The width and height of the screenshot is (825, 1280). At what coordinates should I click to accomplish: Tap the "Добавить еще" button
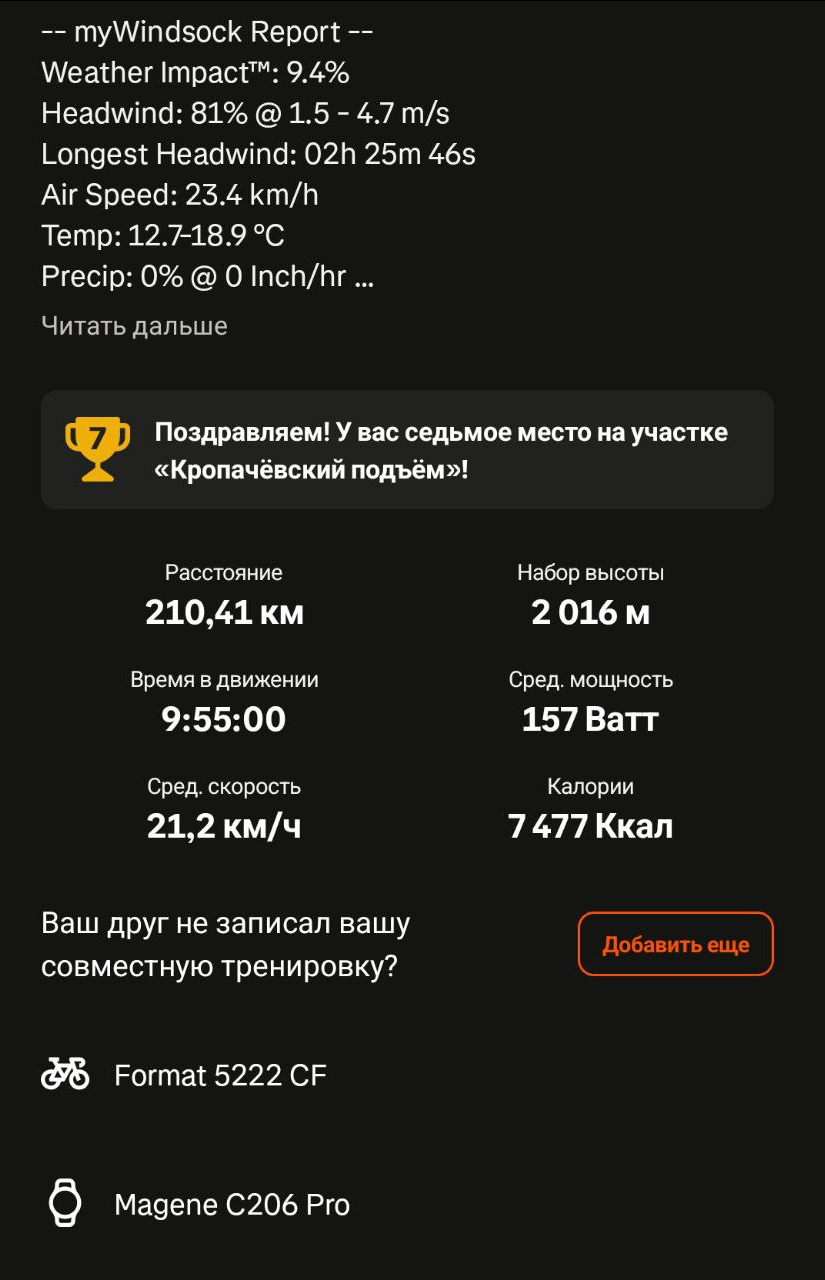coord(675,944)
